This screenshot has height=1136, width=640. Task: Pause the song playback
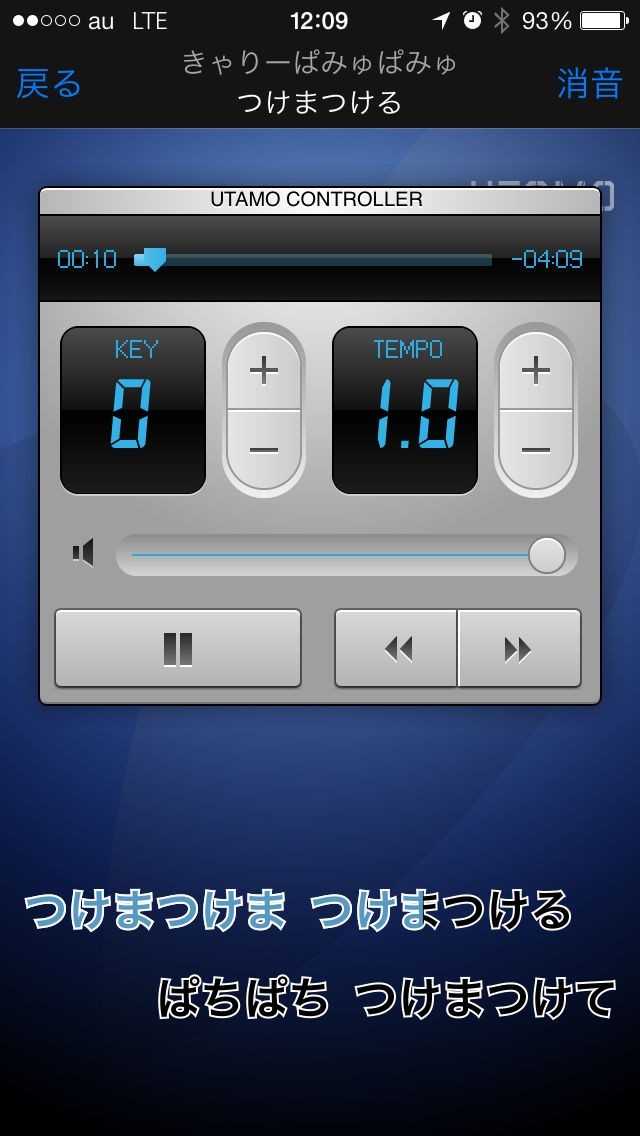(x=178, y=649)
